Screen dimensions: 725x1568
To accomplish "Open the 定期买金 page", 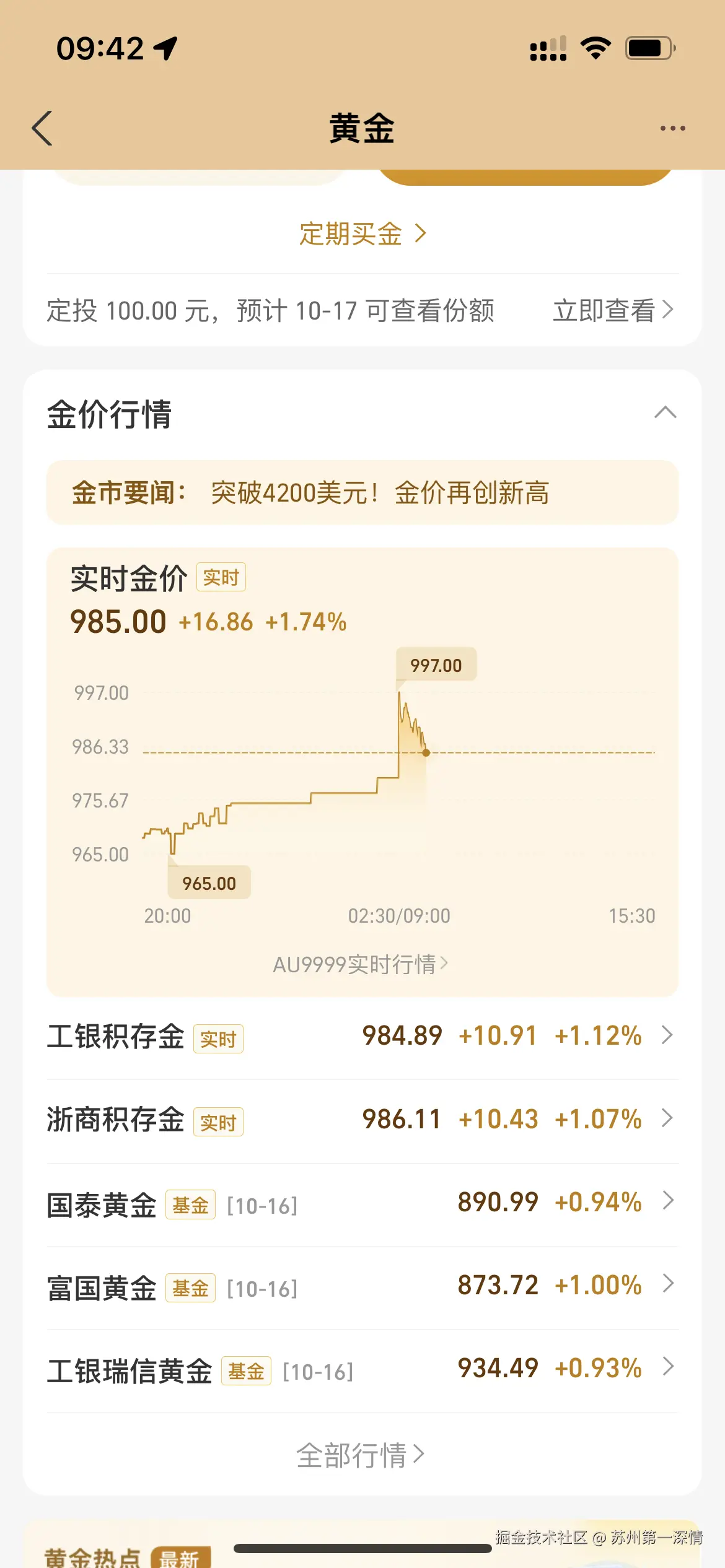I will click(x=362, y=233).
